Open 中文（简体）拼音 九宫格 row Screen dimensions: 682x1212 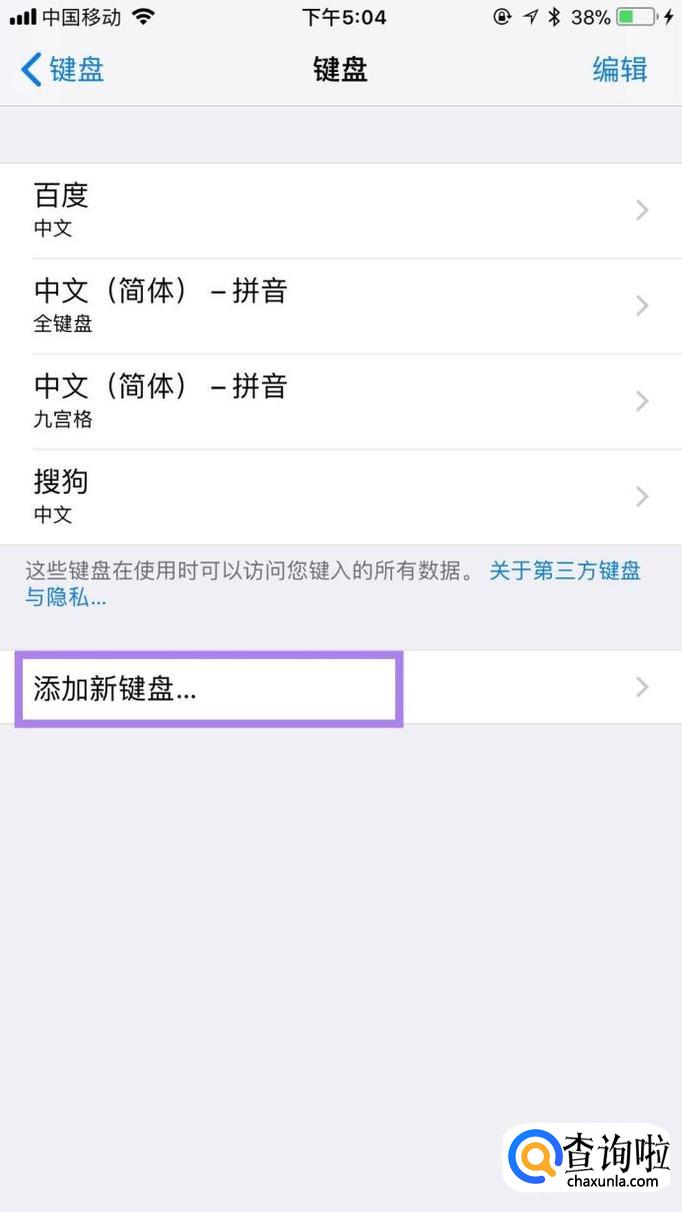(340, 401)
